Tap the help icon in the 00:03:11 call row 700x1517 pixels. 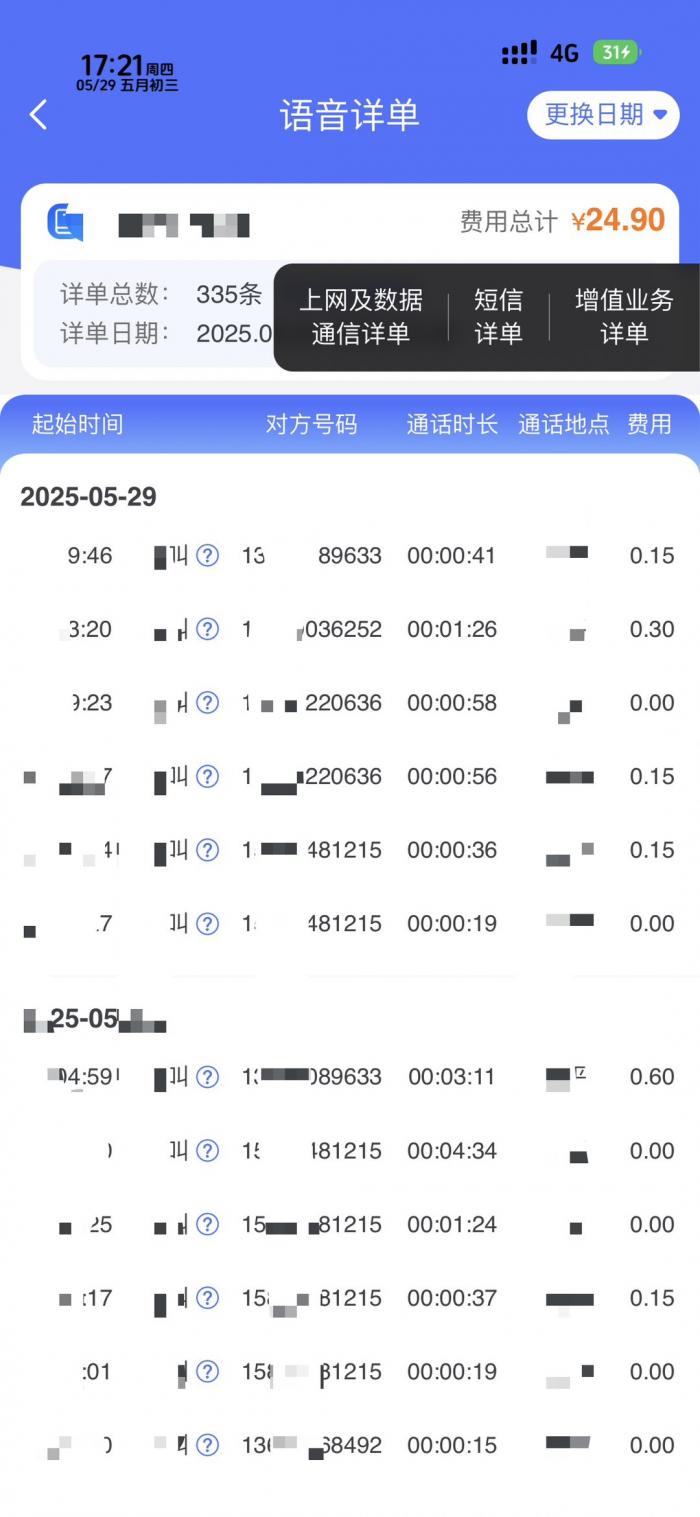(207, 1077)
